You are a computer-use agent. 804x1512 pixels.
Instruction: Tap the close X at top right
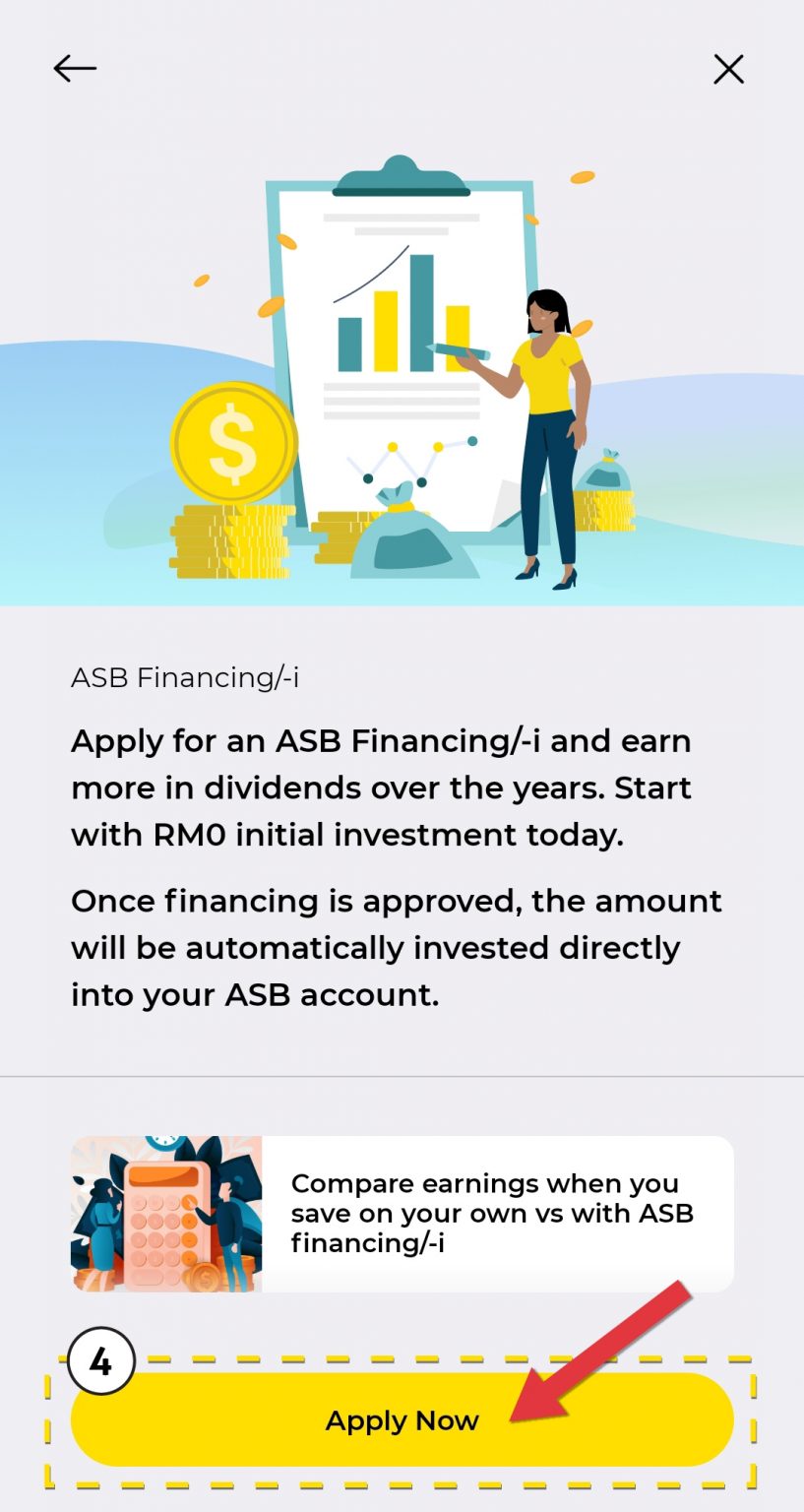tap(728, 69)
